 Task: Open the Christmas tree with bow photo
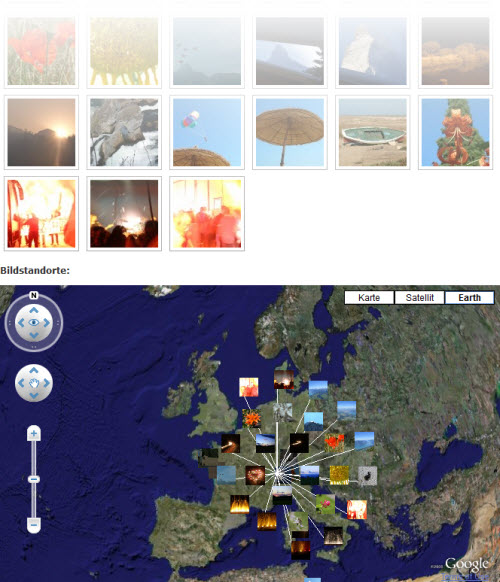point(455,132)
